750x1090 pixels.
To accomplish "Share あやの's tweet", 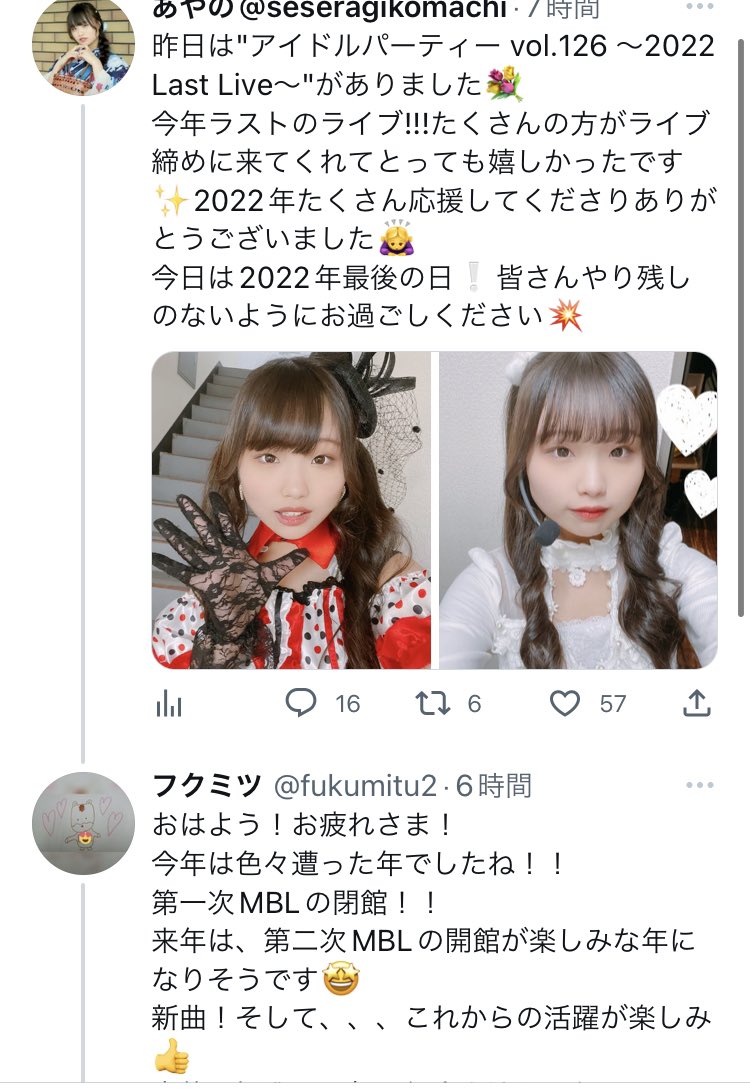I will (696, 704).
